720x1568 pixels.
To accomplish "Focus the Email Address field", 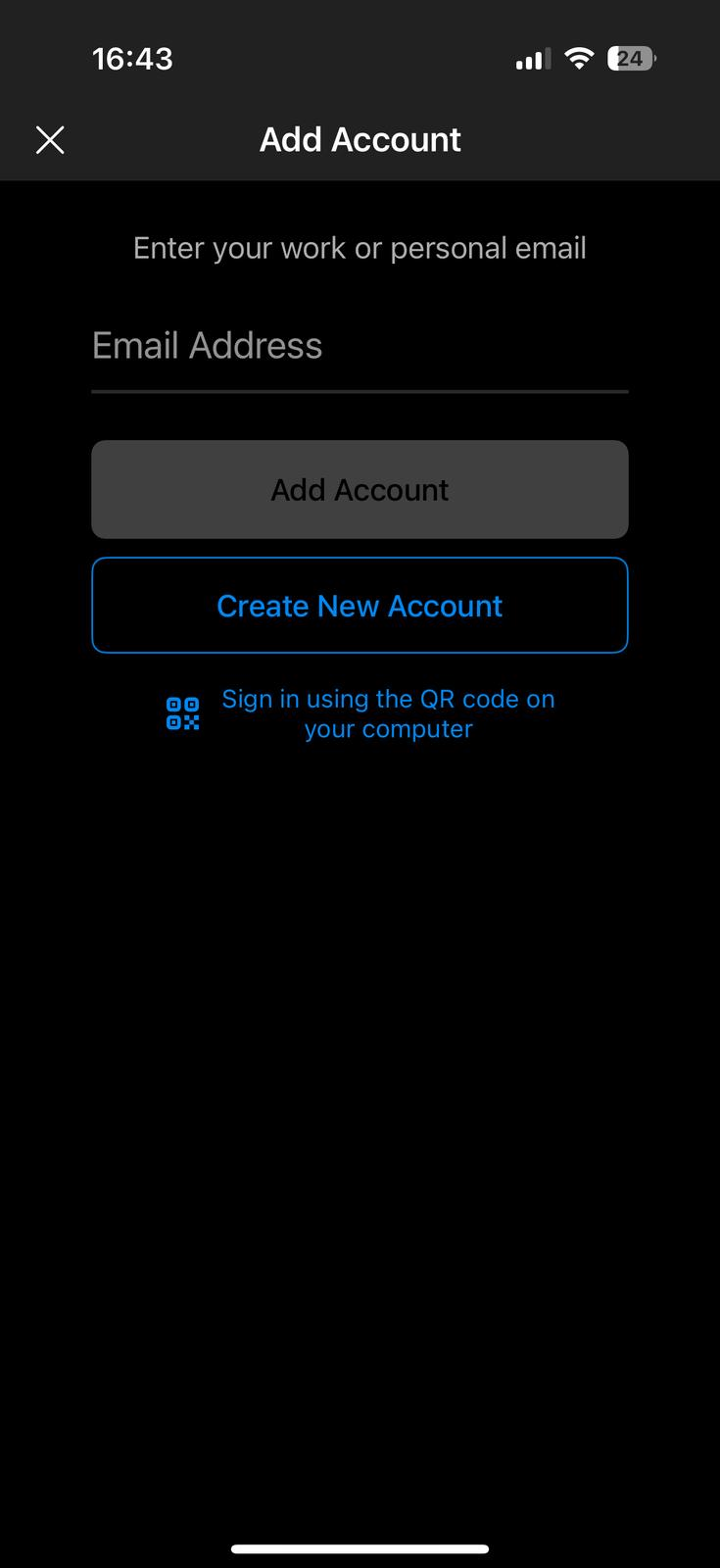I will (359, 347).
